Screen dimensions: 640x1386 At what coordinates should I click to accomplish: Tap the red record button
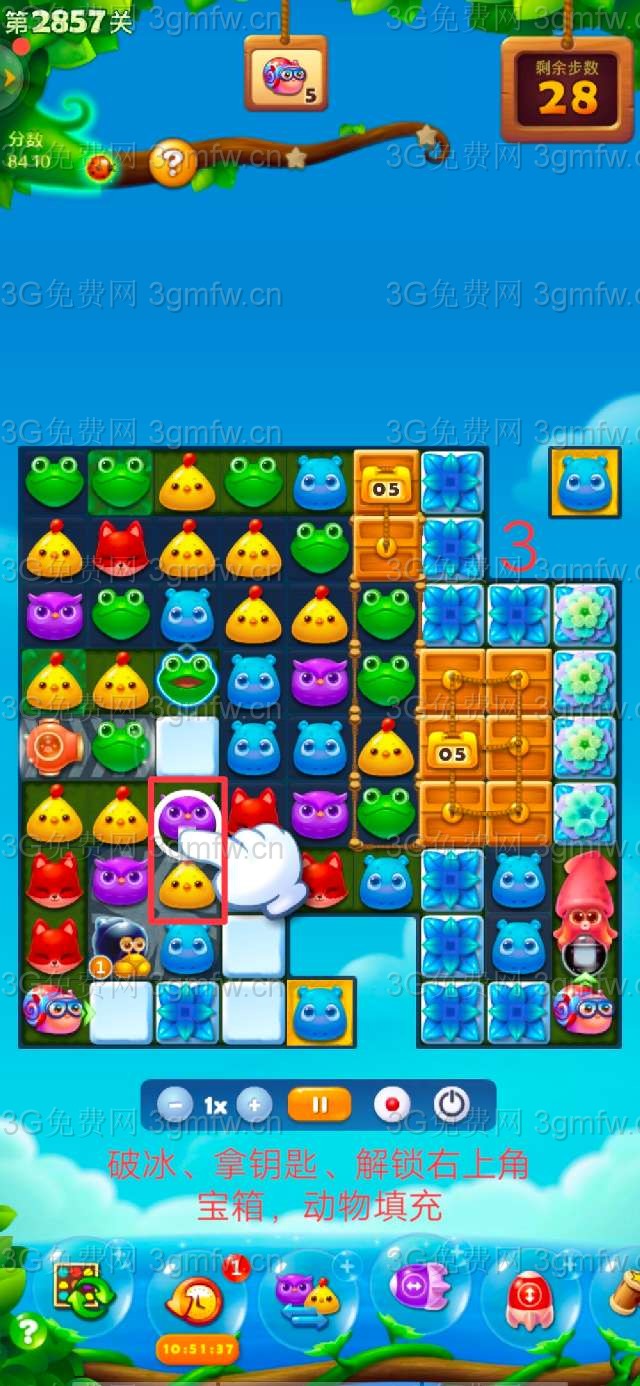pos(392,1105)
